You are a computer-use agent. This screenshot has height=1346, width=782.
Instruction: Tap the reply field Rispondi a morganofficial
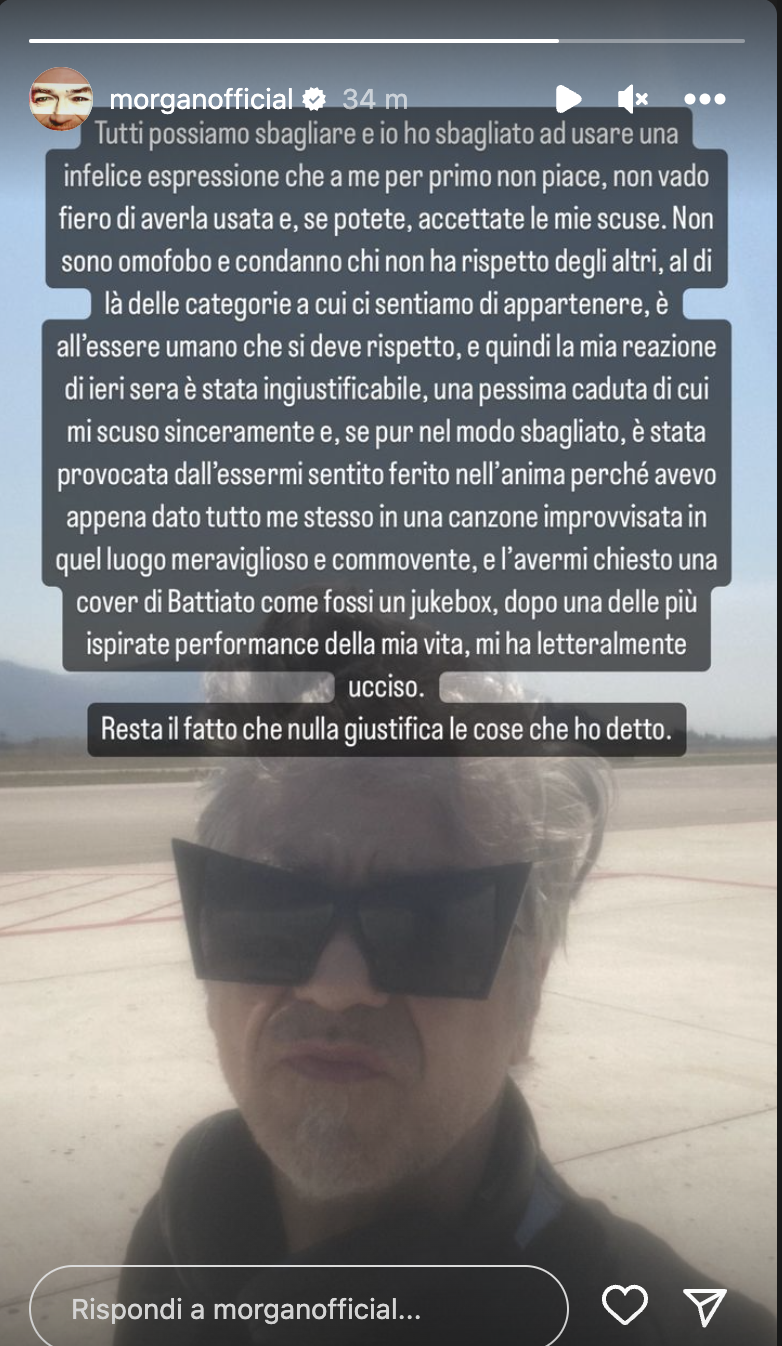(298, 1308)
